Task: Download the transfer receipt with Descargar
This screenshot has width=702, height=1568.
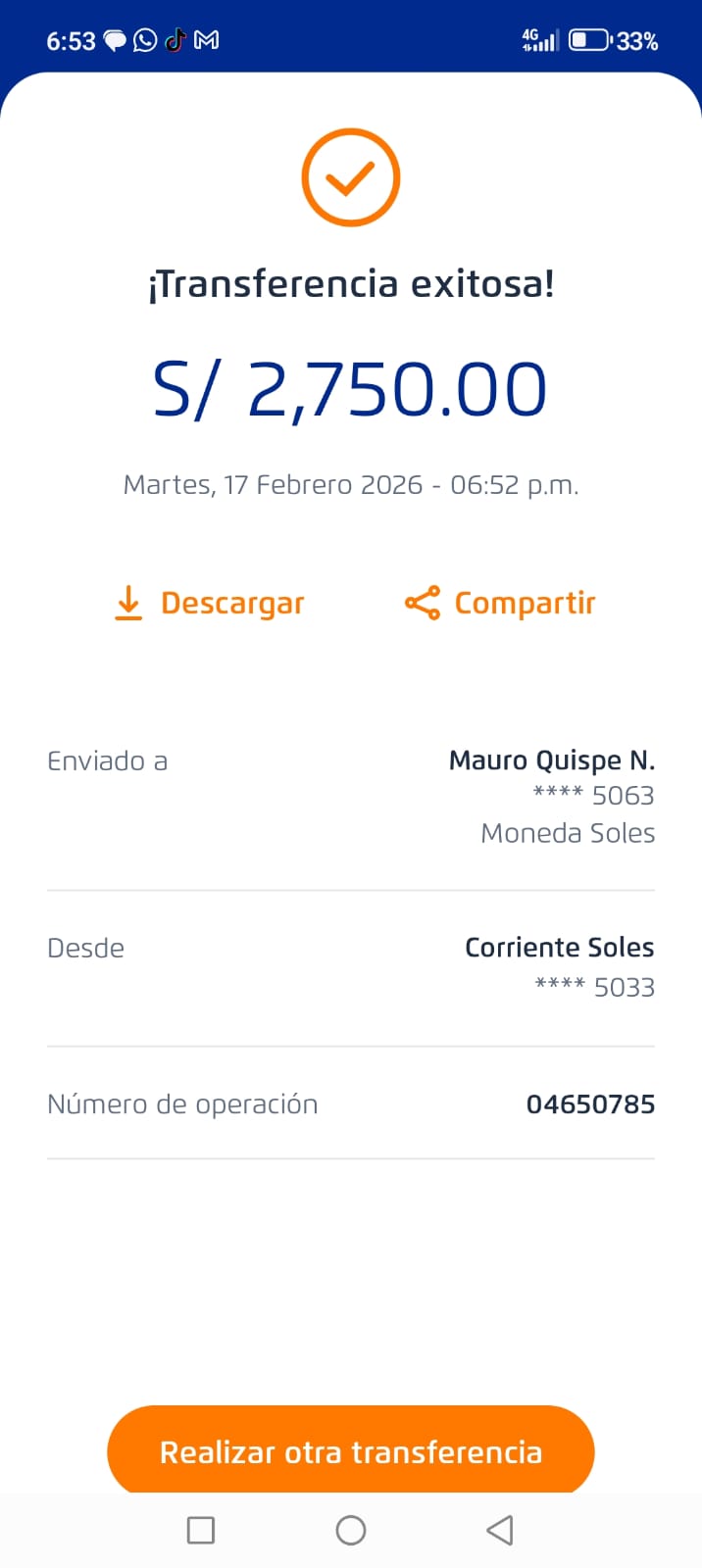Action: point(209,603)
